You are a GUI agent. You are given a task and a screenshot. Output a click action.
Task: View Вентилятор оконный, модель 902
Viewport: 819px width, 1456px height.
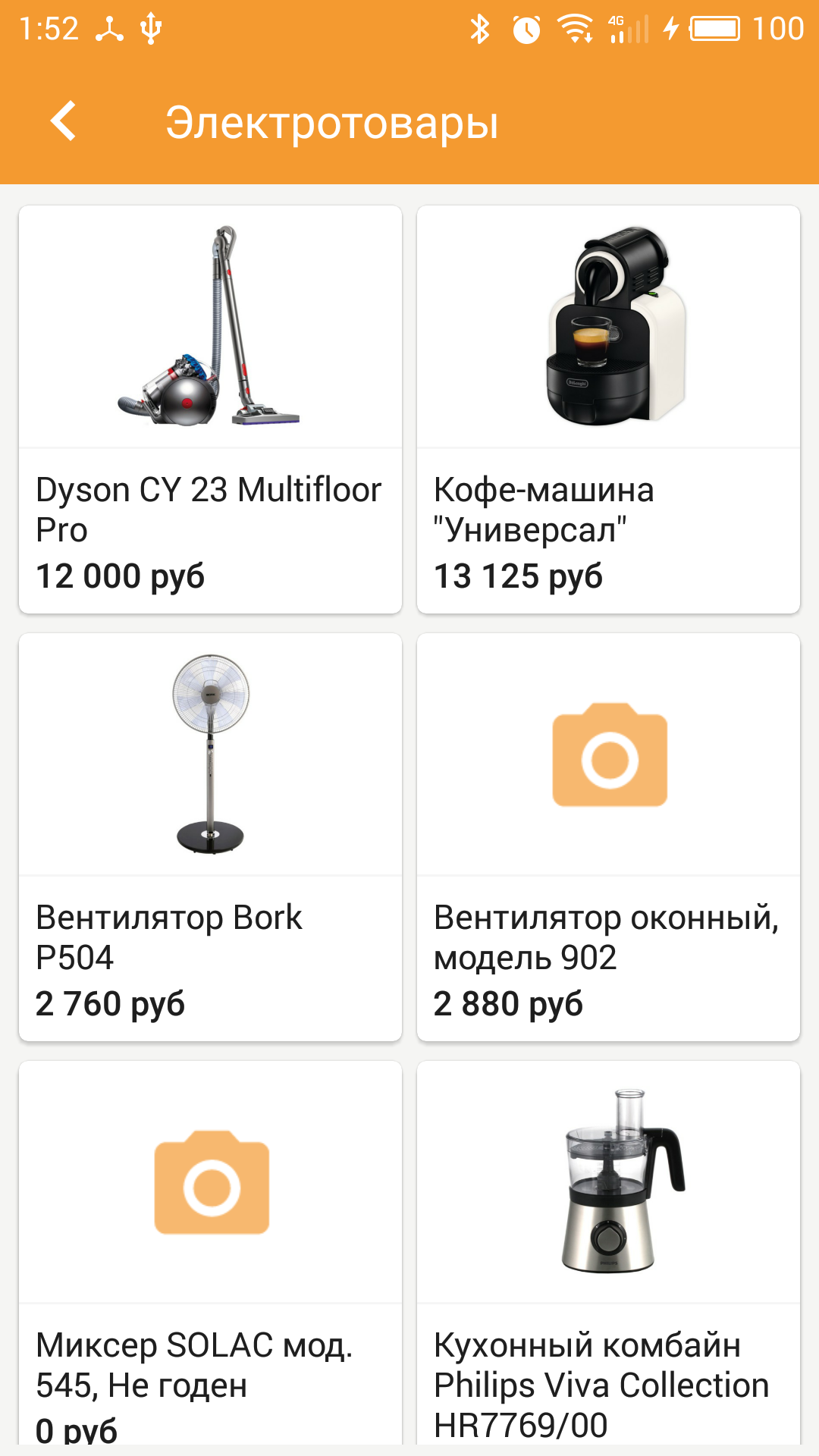click(x=608, y=837)
